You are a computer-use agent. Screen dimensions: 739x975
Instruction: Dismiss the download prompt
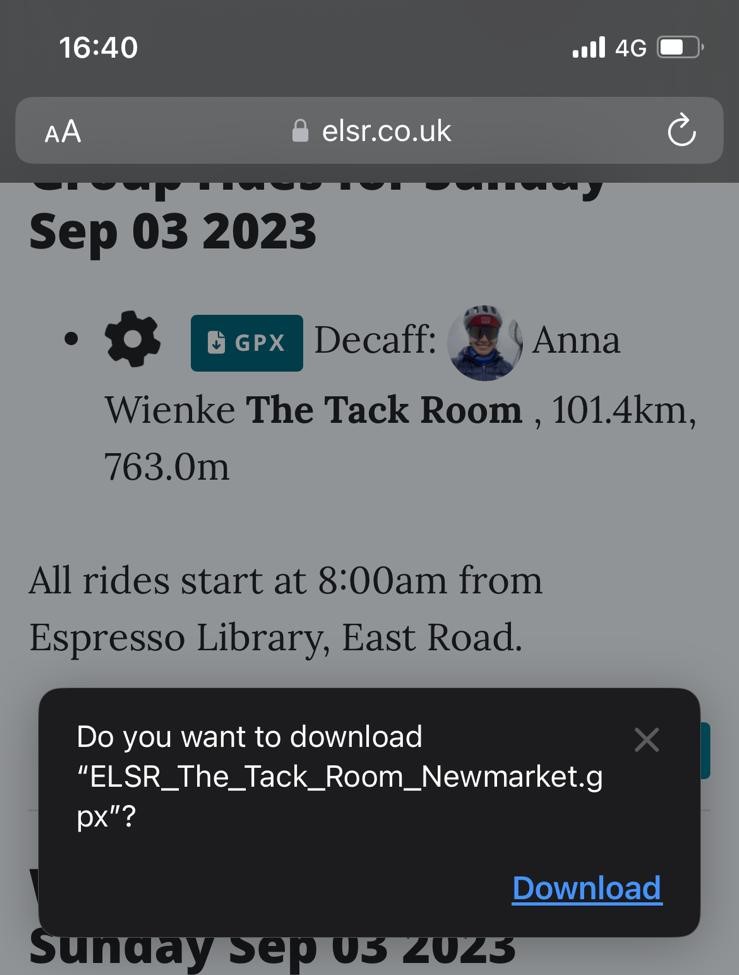(647, 740)
